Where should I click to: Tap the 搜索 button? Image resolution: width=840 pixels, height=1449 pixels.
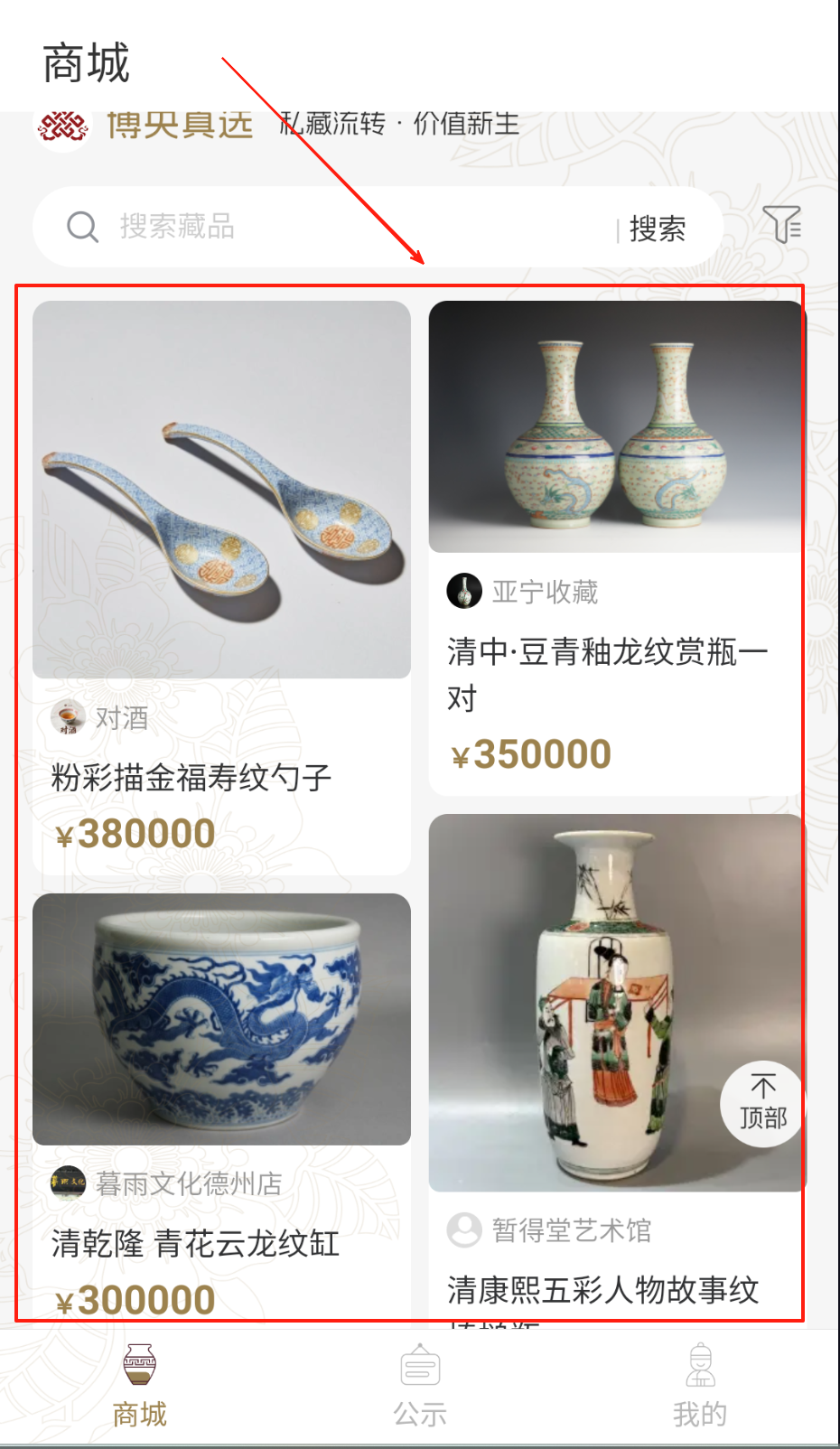pos(657,229)
